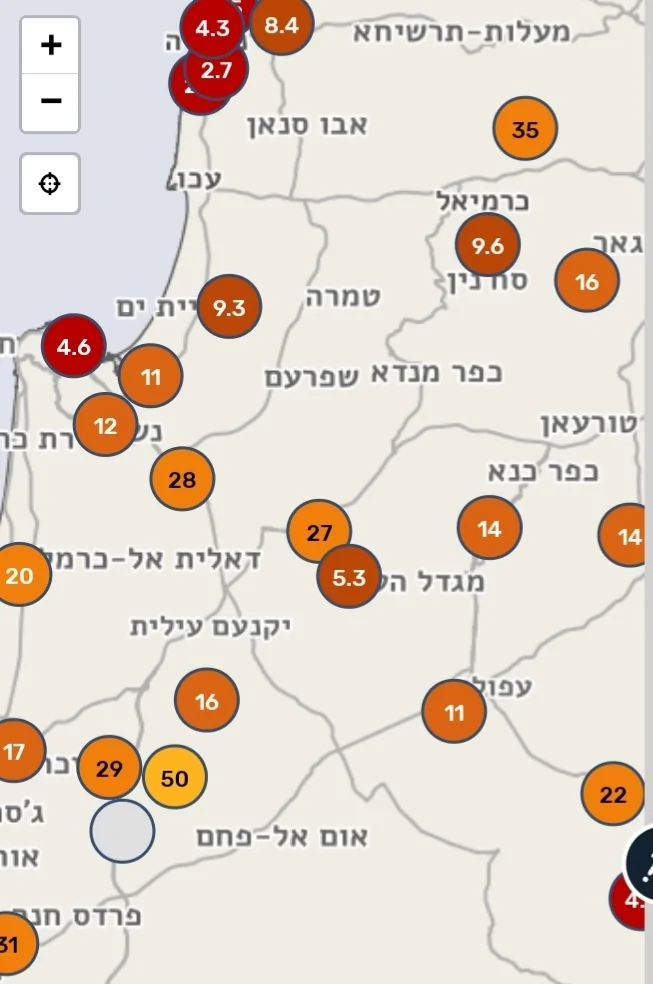Open the marker showing 28
The width and height of the screenshot is (653, 984).
coord(182,480)
